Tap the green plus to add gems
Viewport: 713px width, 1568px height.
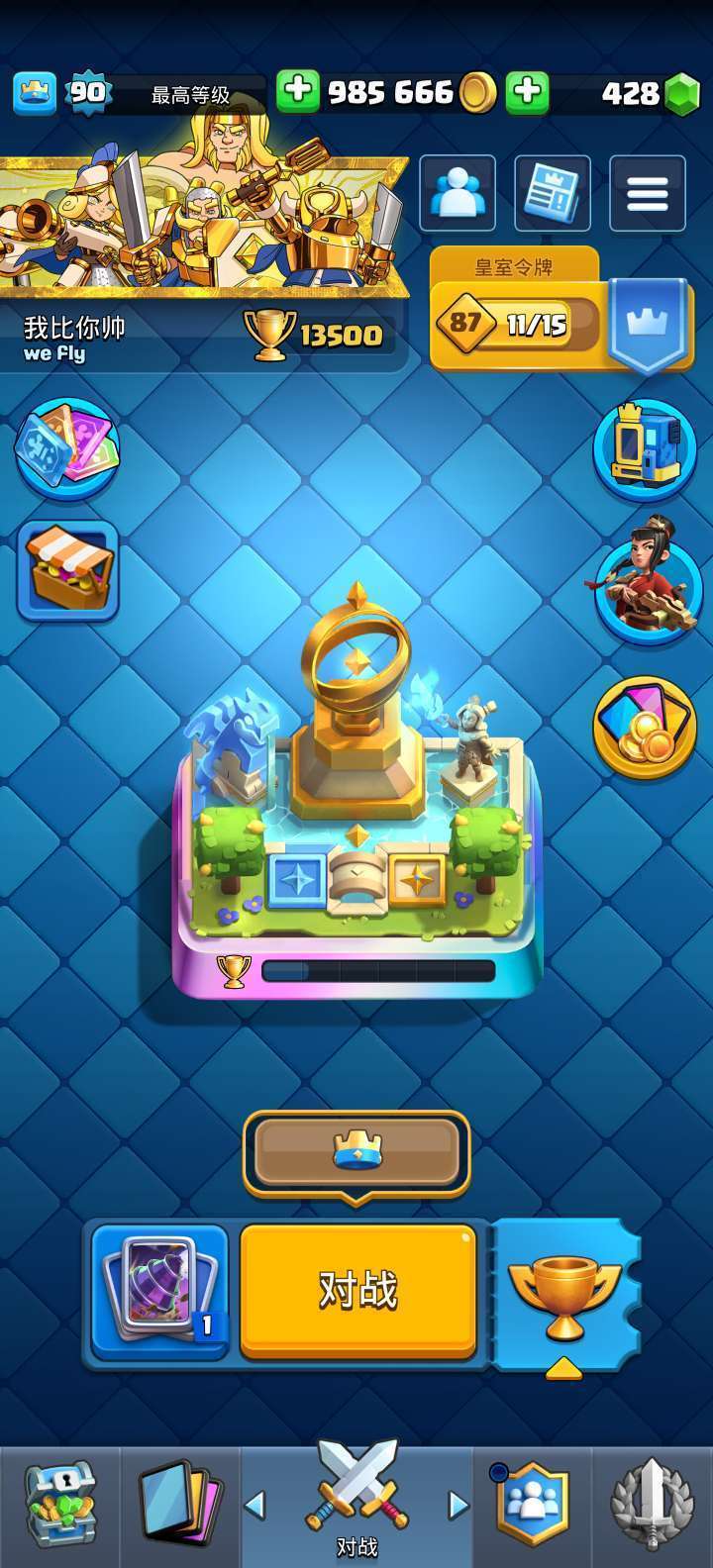pyautogui.click(x=528, y=92)
